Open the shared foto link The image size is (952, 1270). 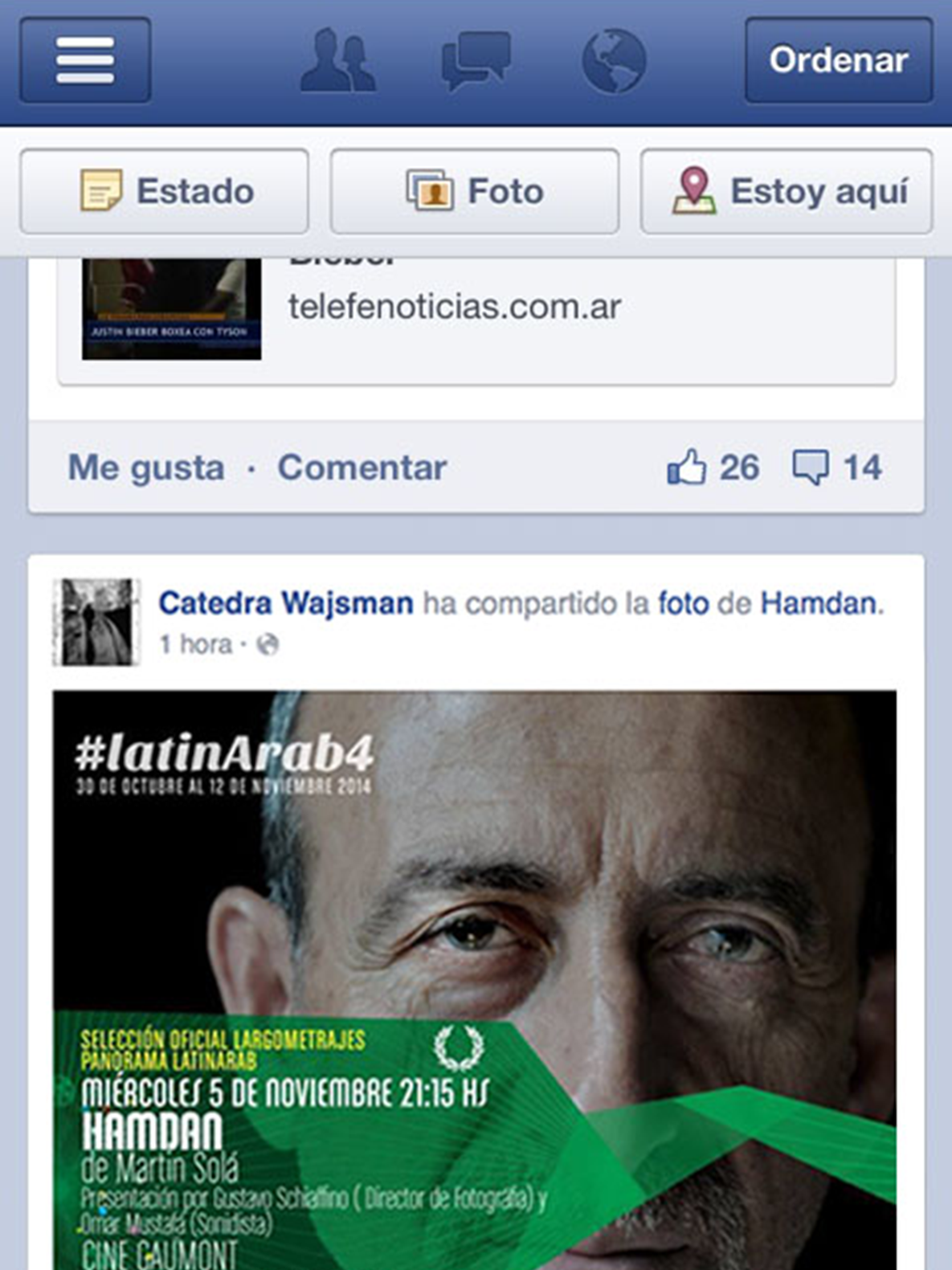[x=683, y=603]
